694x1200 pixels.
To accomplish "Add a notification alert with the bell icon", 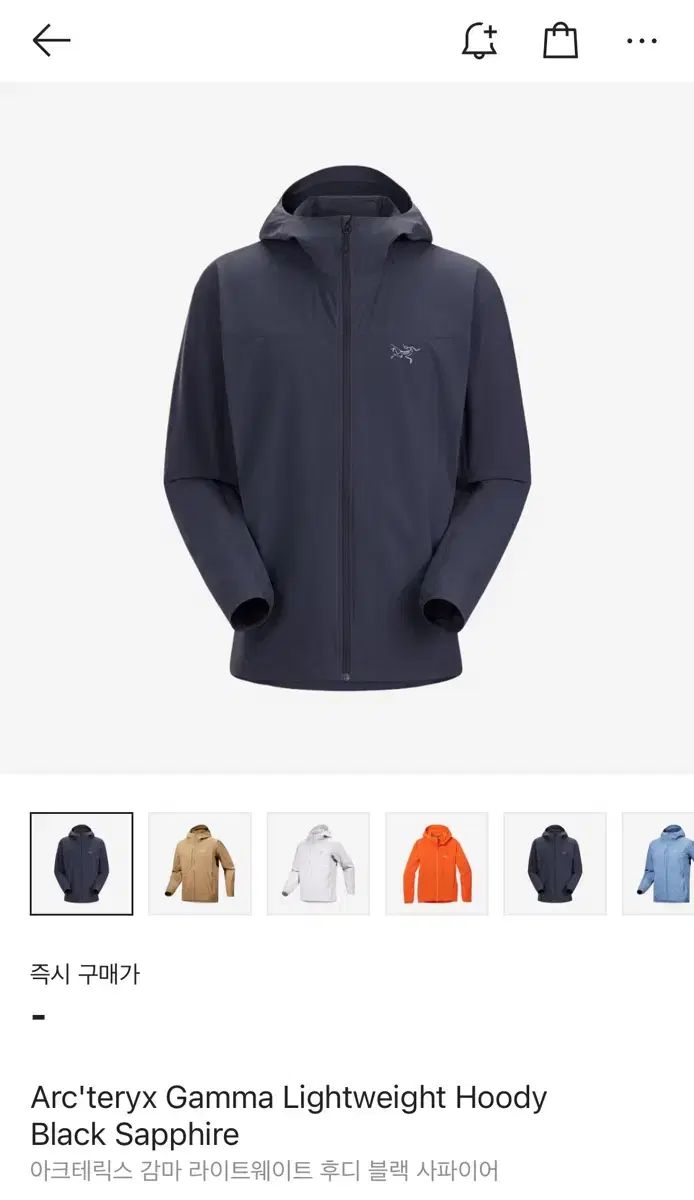I will click(480, 40).
